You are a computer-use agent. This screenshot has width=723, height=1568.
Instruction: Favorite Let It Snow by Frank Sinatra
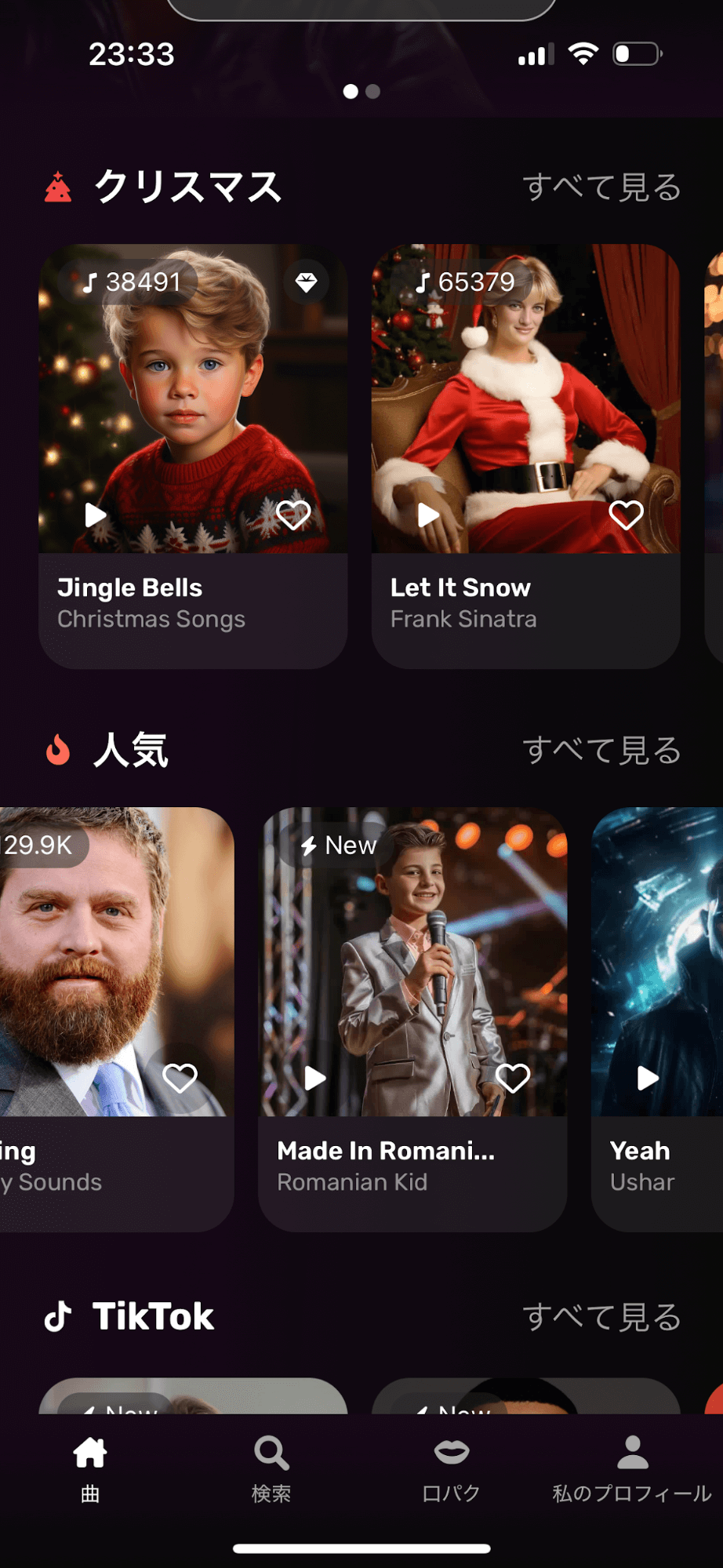coord(626,515)
